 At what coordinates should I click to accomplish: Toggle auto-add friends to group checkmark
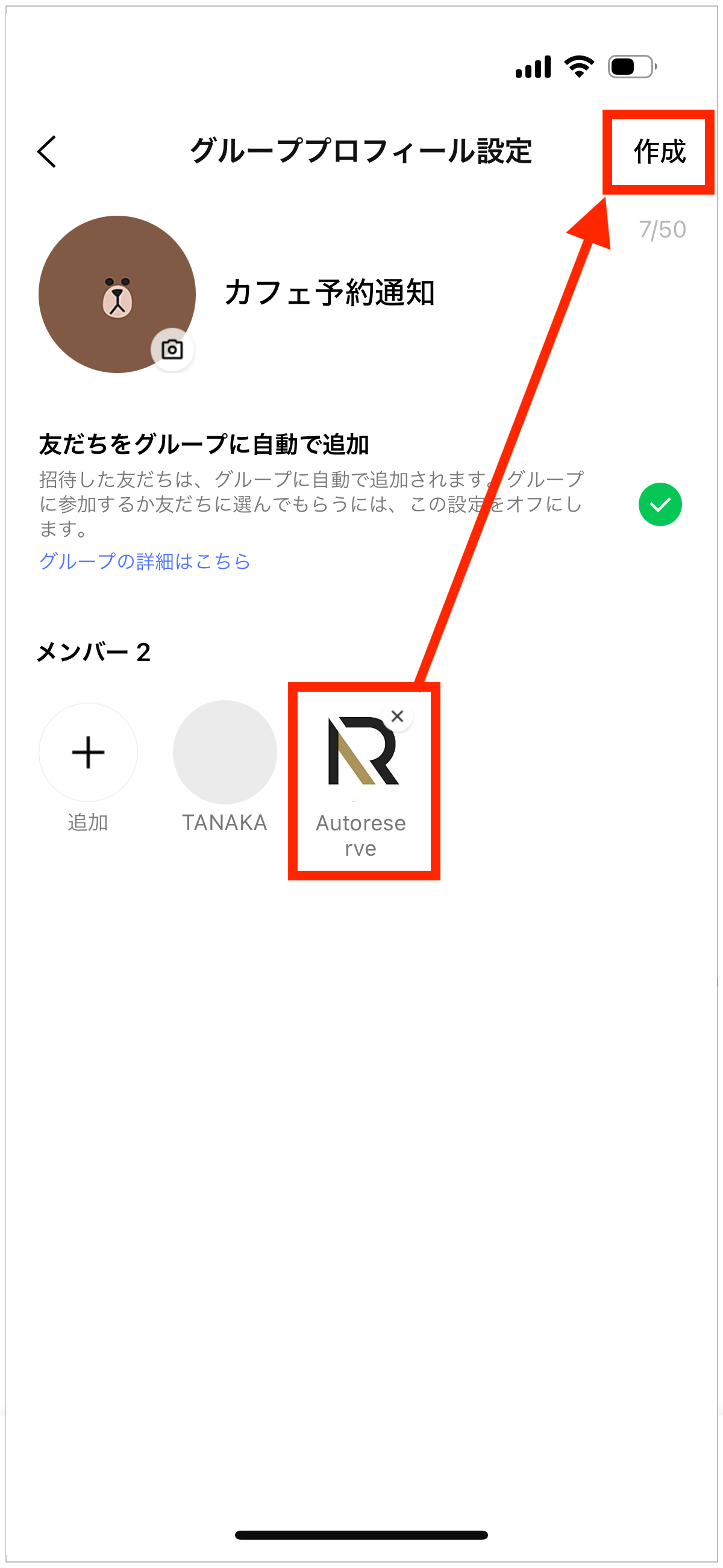660,504
